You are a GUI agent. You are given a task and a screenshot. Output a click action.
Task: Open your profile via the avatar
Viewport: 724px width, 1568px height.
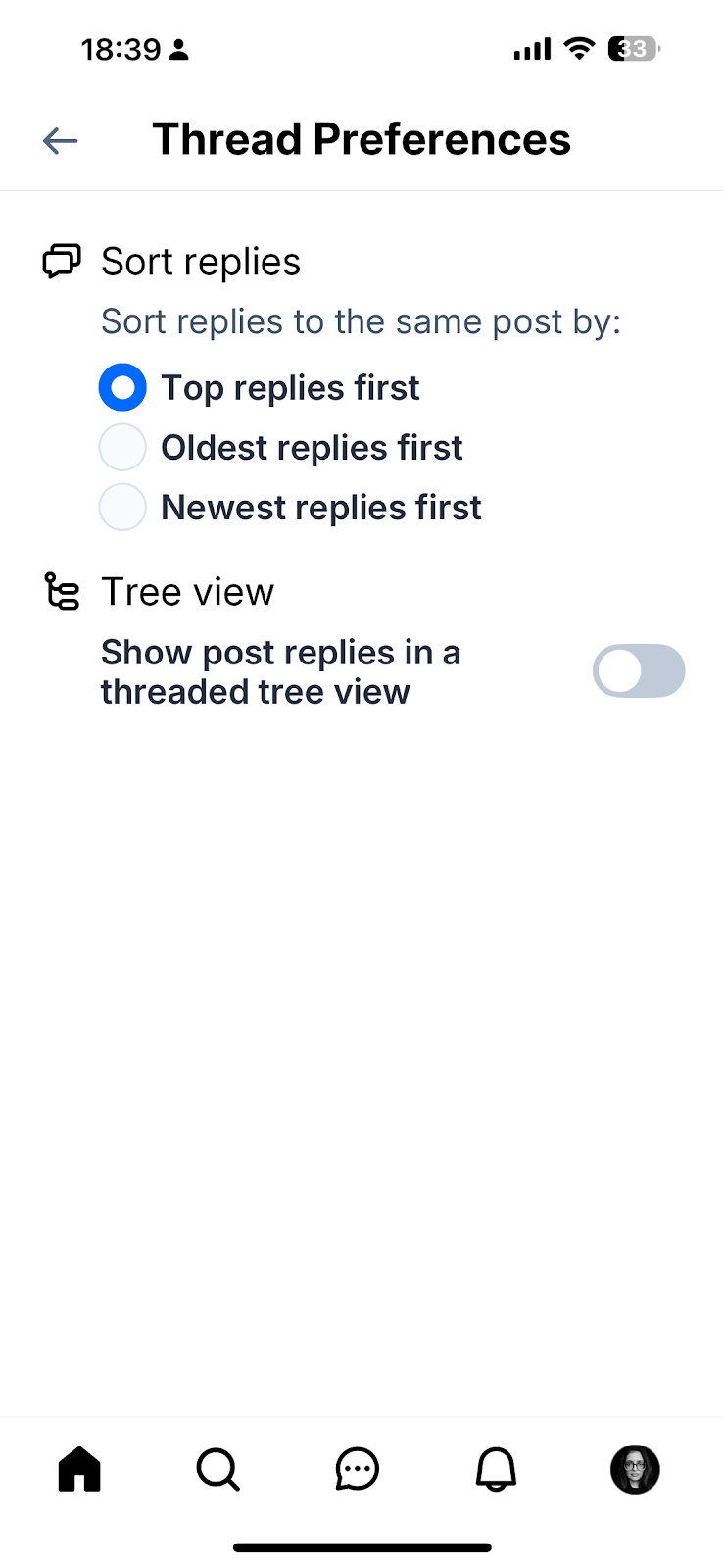tap(635, 1469)
